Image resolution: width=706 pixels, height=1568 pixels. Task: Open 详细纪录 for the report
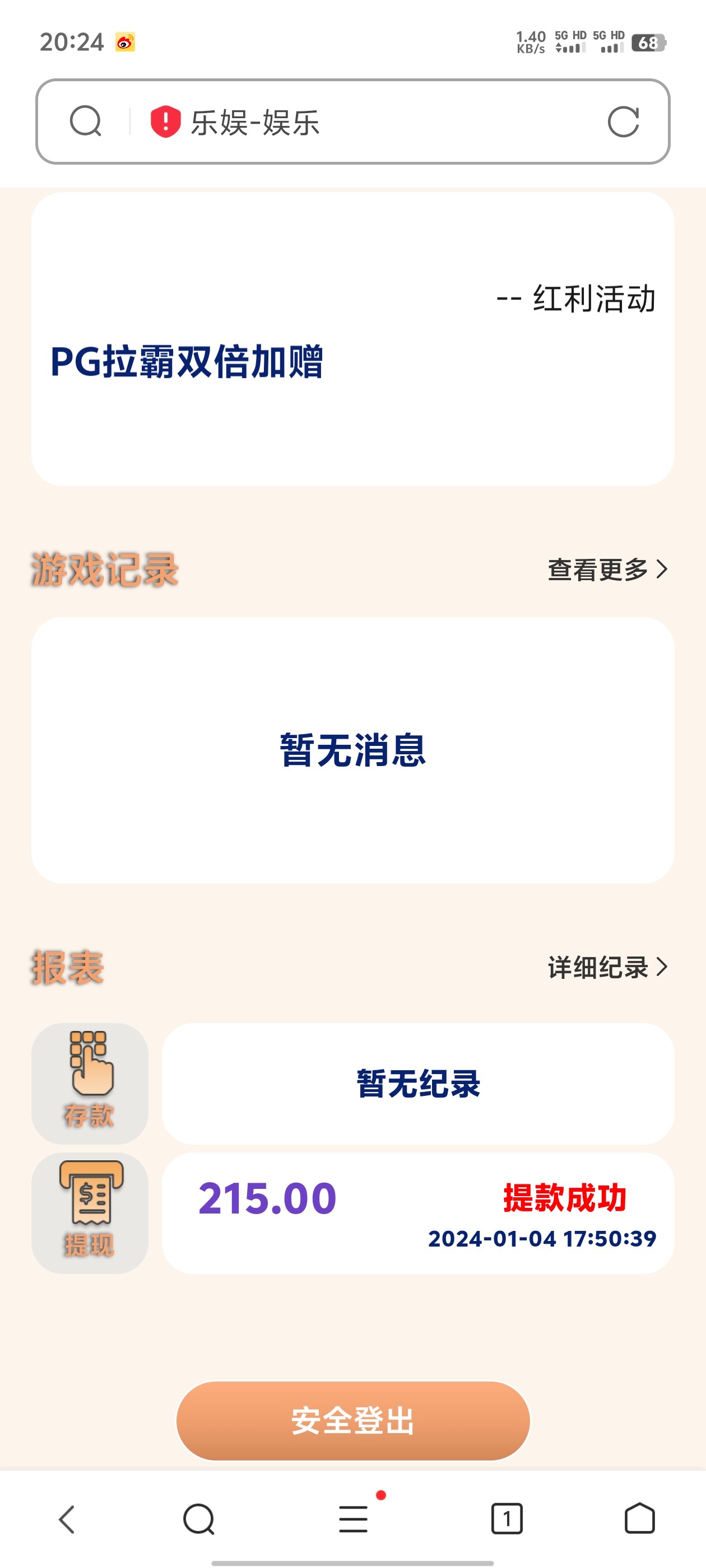(607, 967)
